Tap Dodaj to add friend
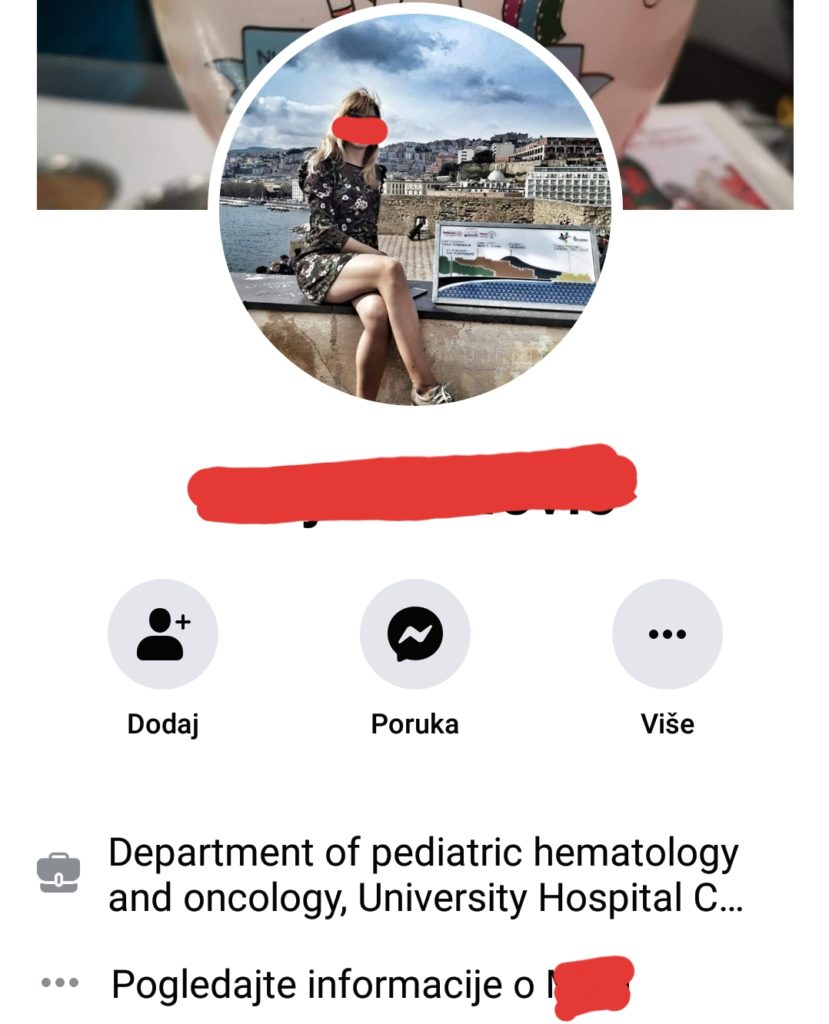The height and width of the screenshot is (1024, 829). pyautogui.click(x=162, y=635)
